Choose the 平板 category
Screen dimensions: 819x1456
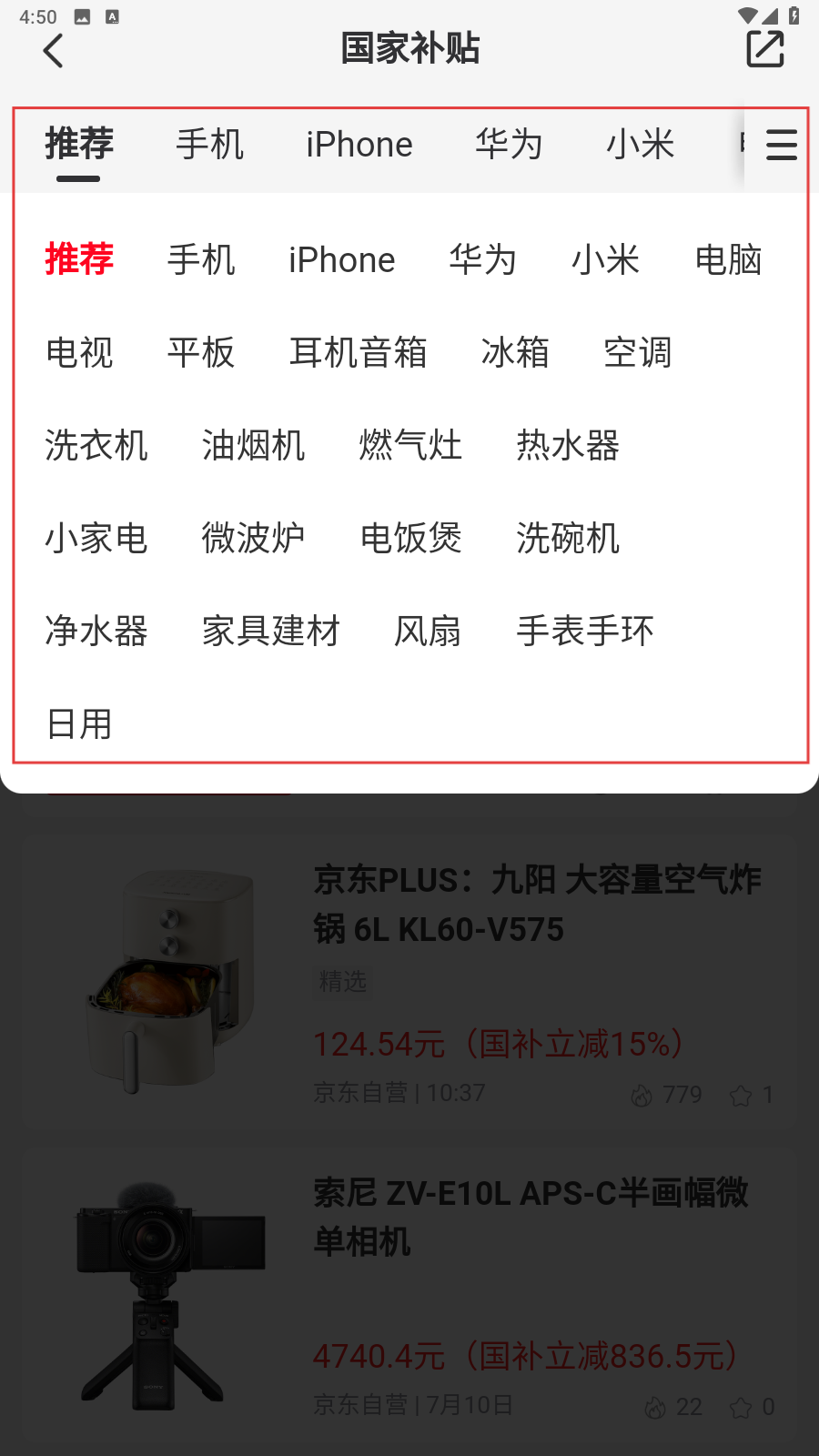201,353
